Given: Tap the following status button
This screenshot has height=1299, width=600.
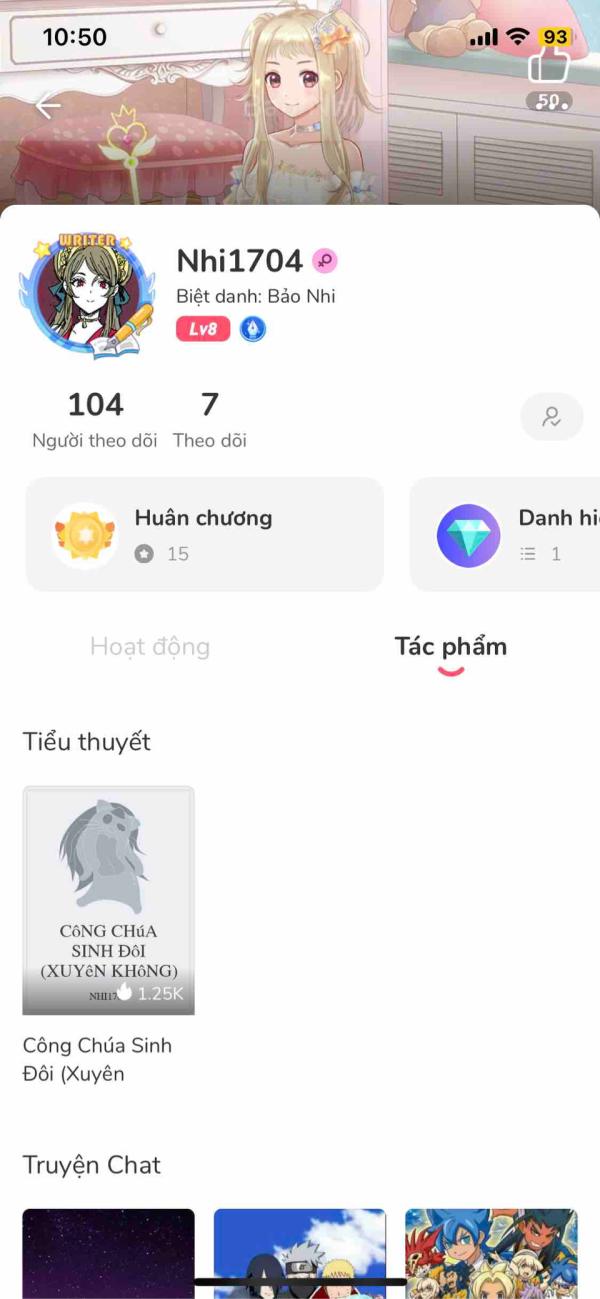Looking at the screenshot, I should tap(551, 417).
